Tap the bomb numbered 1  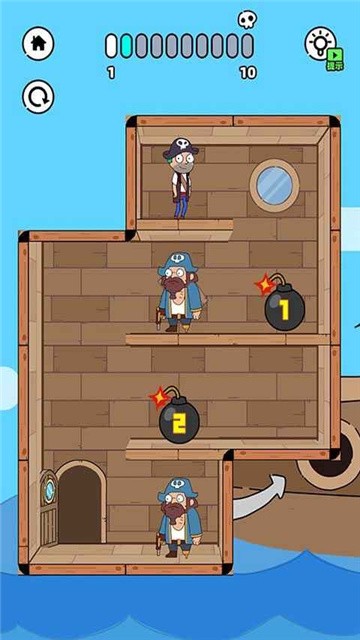[x=281, y=302]
